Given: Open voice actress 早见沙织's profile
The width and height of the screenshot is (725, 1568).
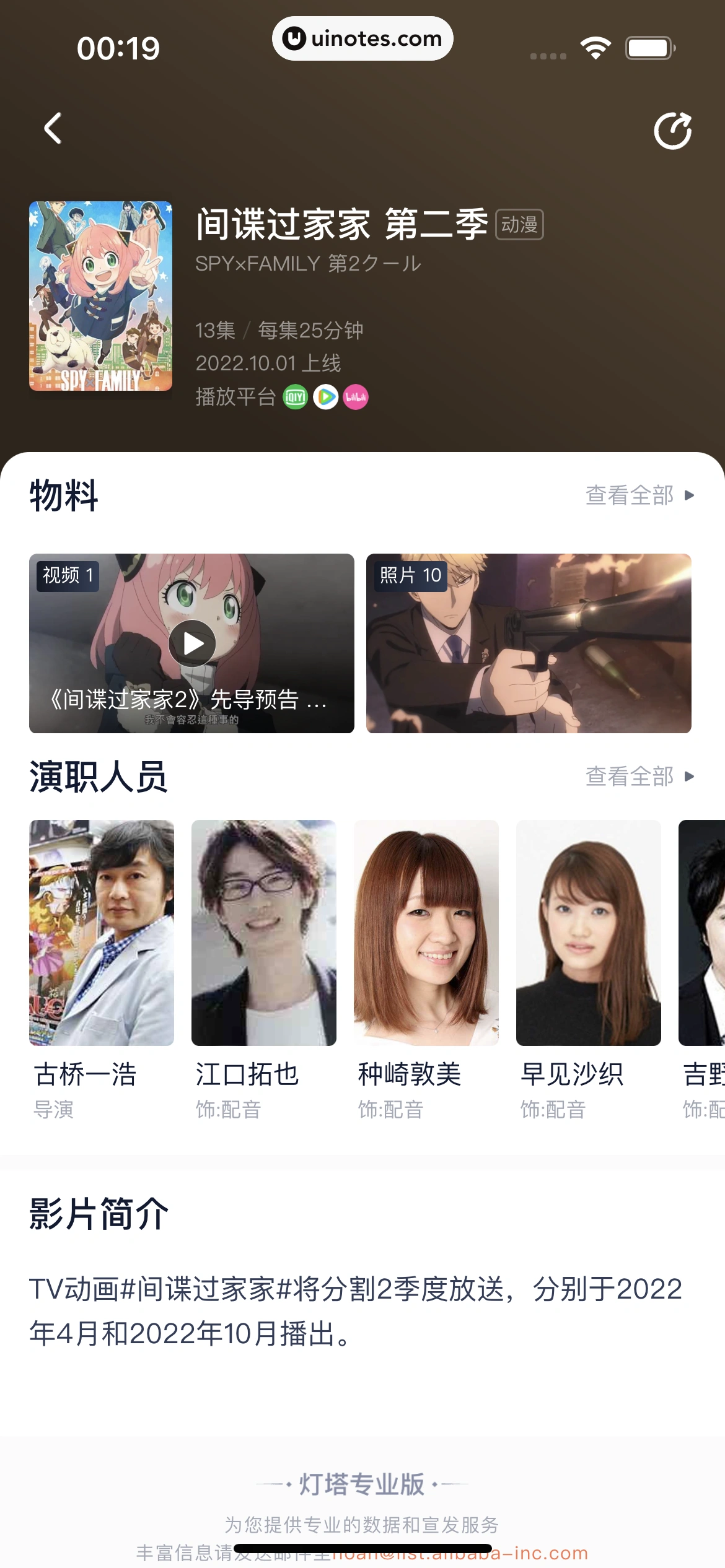Looking at the screenshot, I should [589, 933].
